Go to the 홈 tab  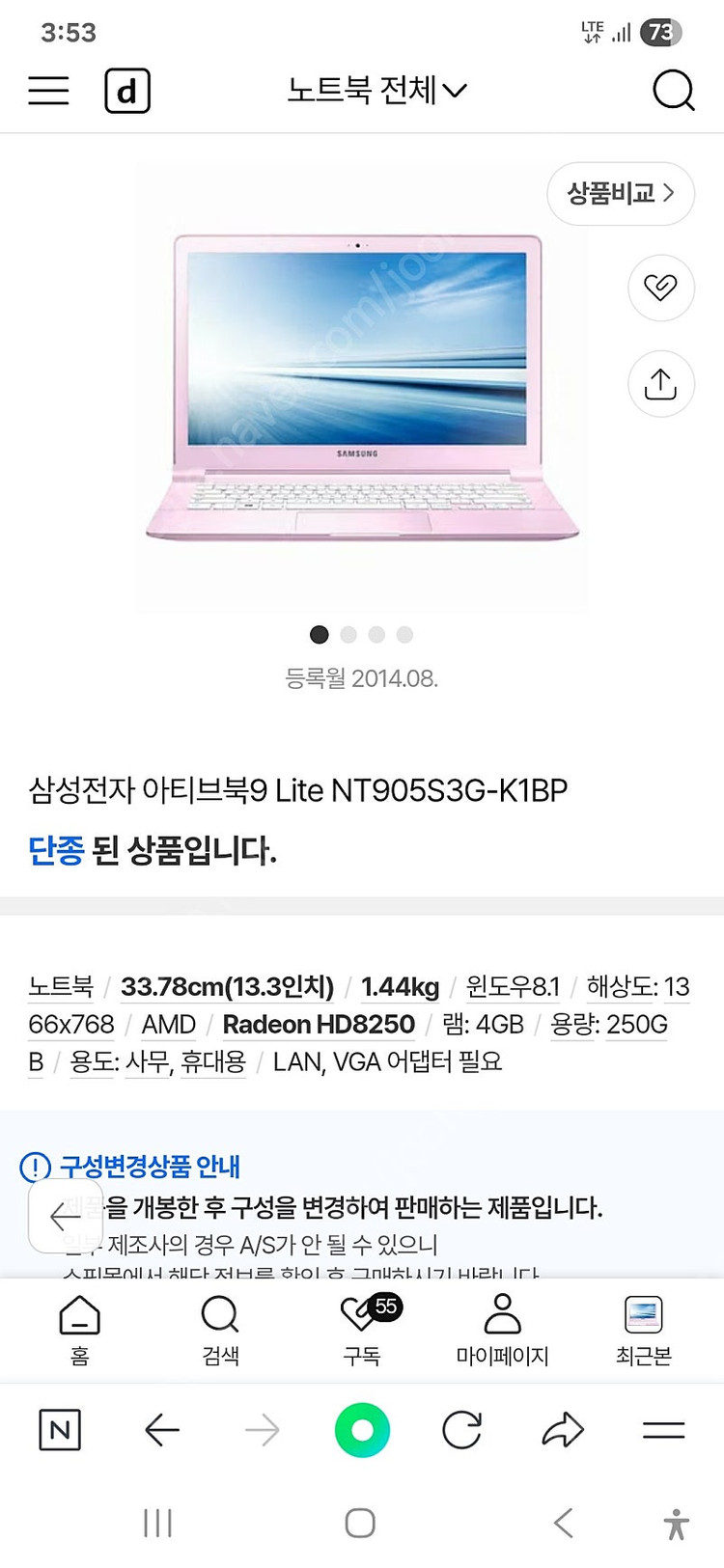click(80, 1330)
